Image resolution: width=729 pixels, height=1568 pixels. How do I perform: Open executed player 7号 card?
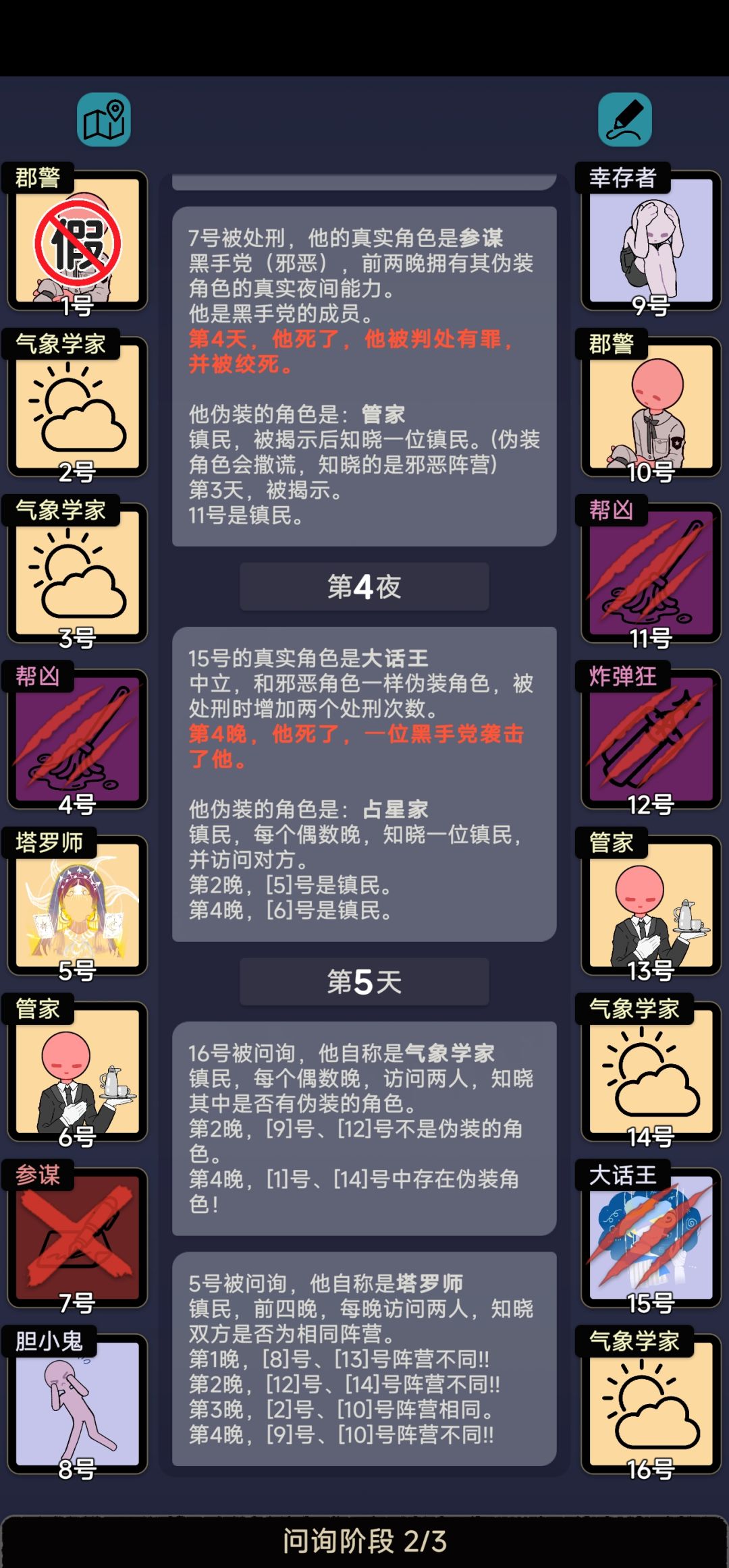point(78,1237)
